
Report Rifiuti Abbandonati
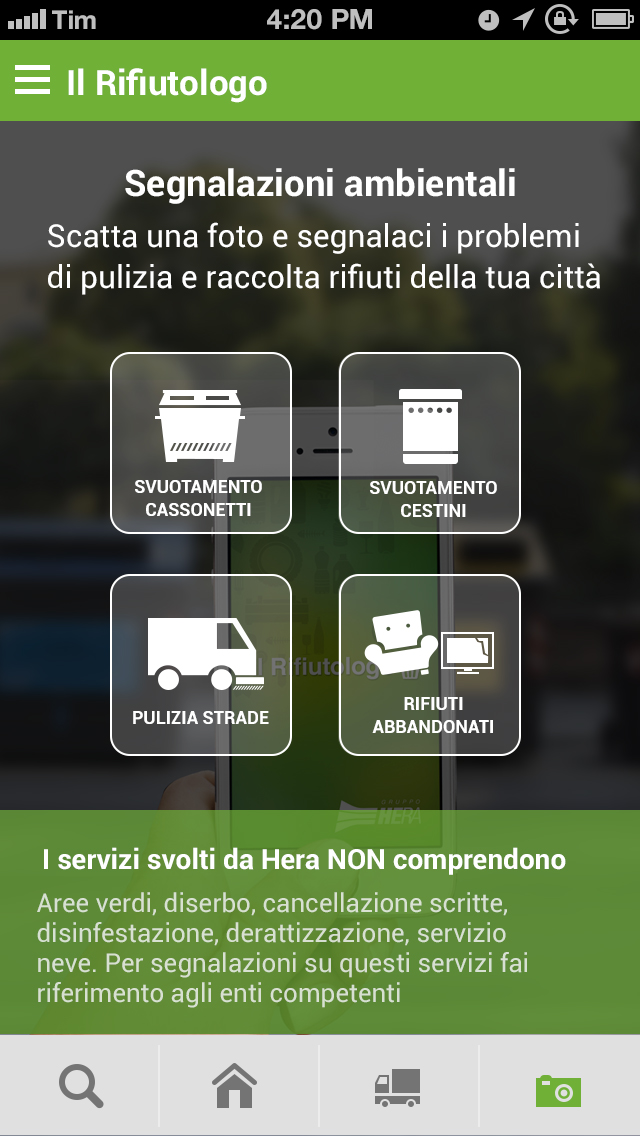tap(430, 665)
